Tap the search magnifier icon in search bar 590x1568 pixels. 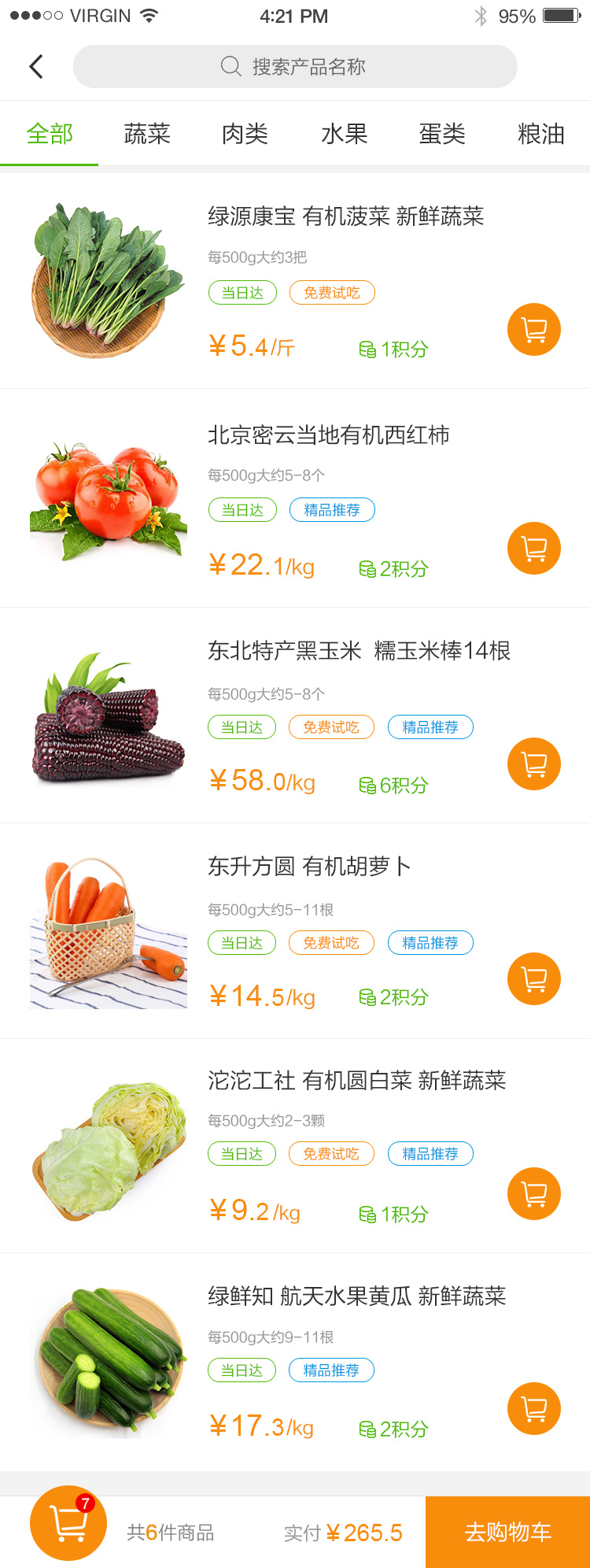click(x=230, y=66)
